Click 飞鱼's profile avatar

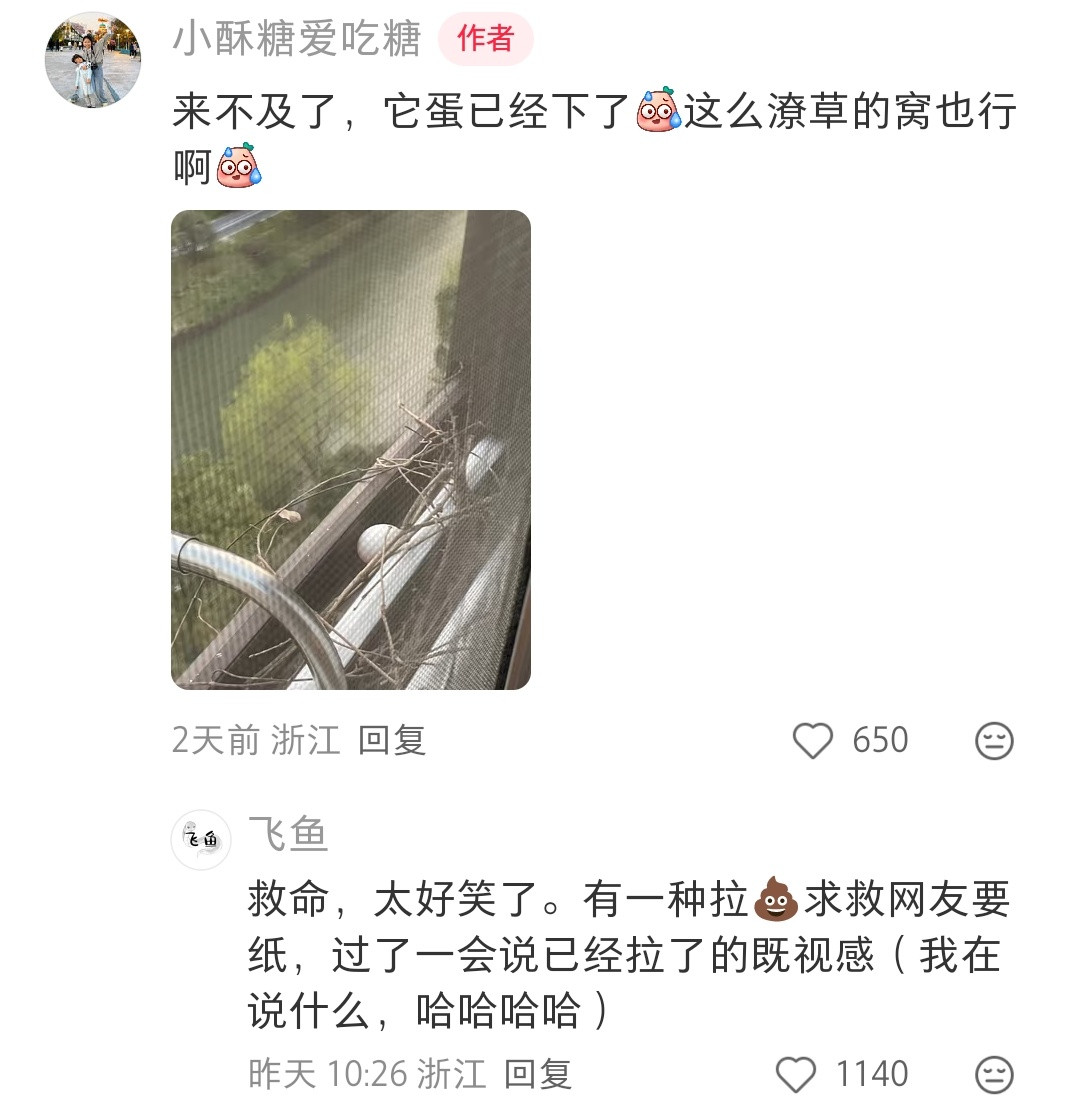[198, 838]
